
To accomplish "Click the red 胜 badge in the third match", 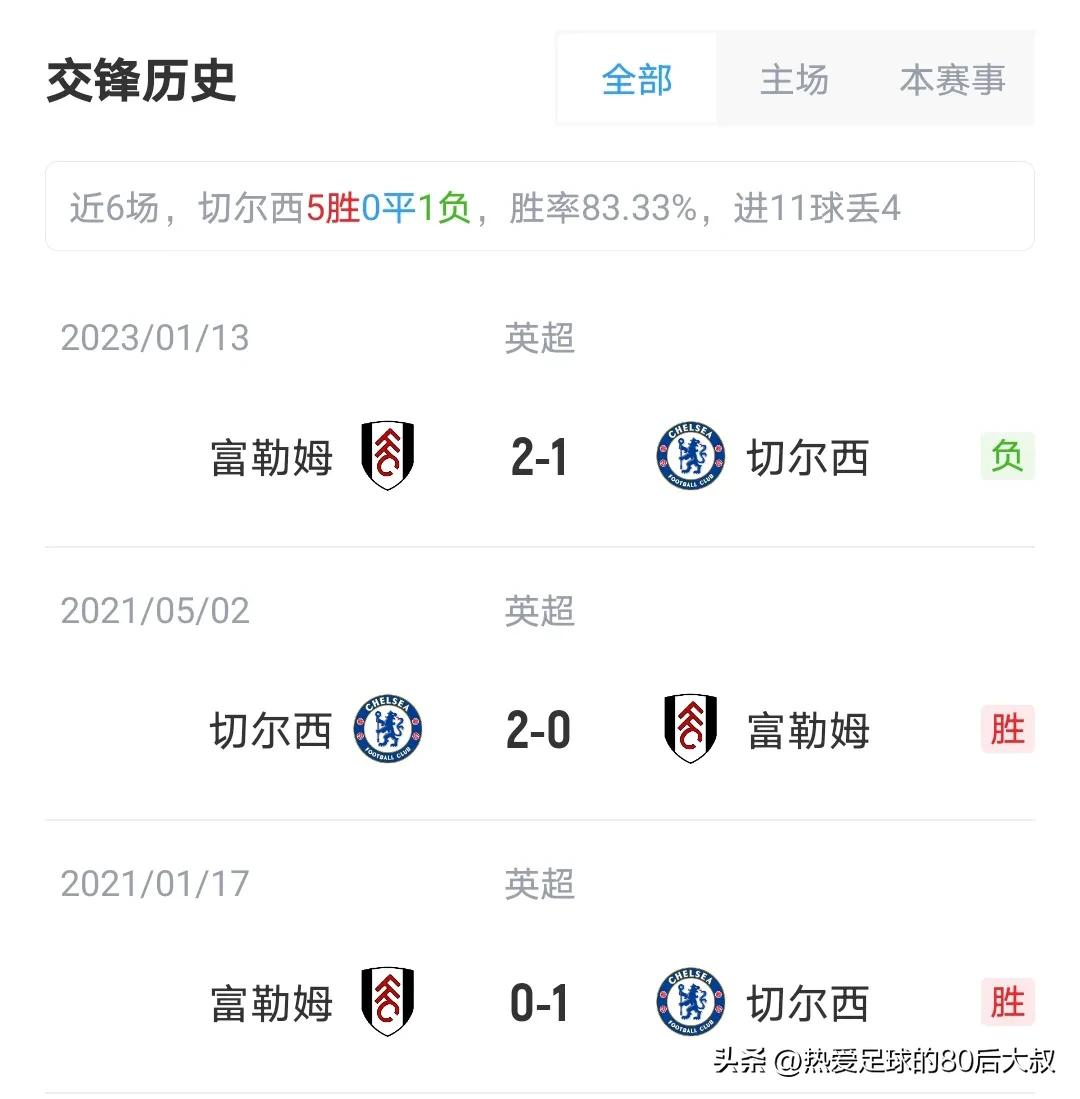I will pyautogui.click(x=1007, y=1002).
